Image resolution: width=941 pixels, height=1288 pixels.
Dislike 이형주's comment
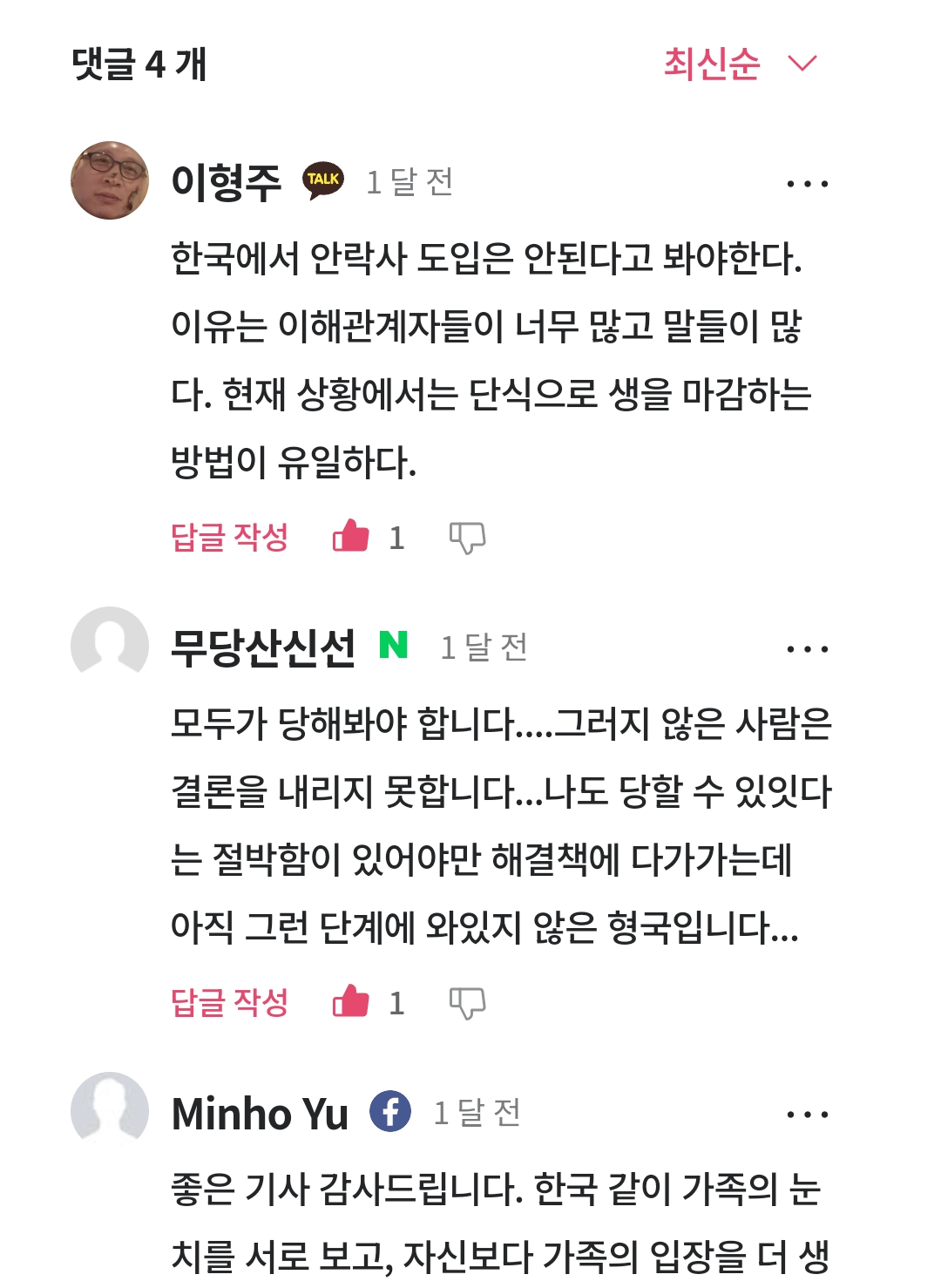pyautogui.click(x=467, y=538)
